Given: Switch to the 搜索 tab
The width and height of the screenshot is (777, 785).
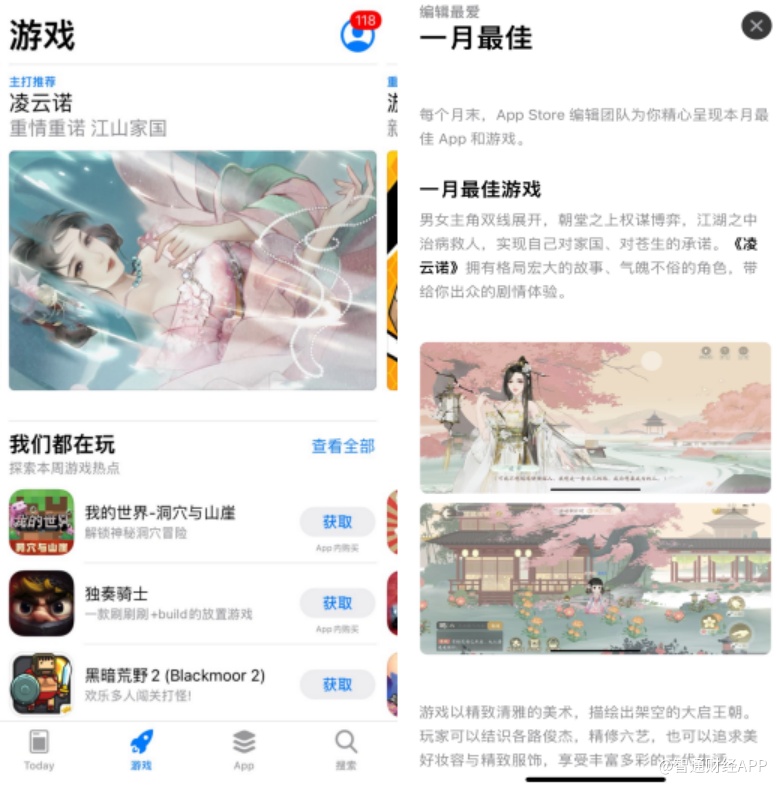Looking at the screenshot, I should [346, 749].
